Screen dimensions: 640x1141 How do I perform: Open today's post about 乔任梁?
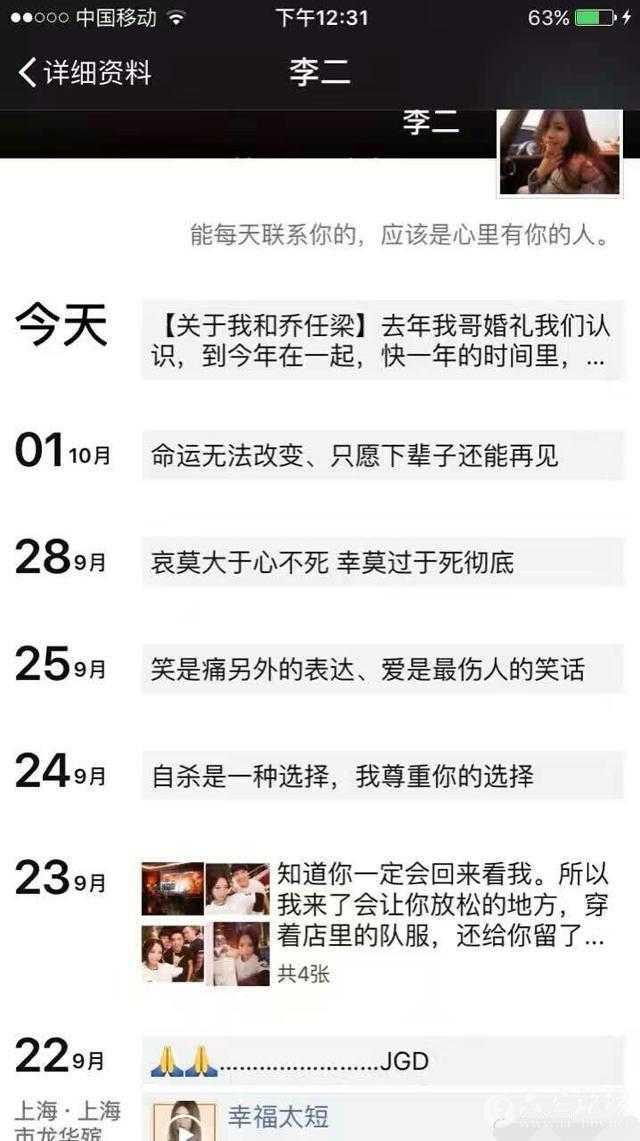[383, 341]
